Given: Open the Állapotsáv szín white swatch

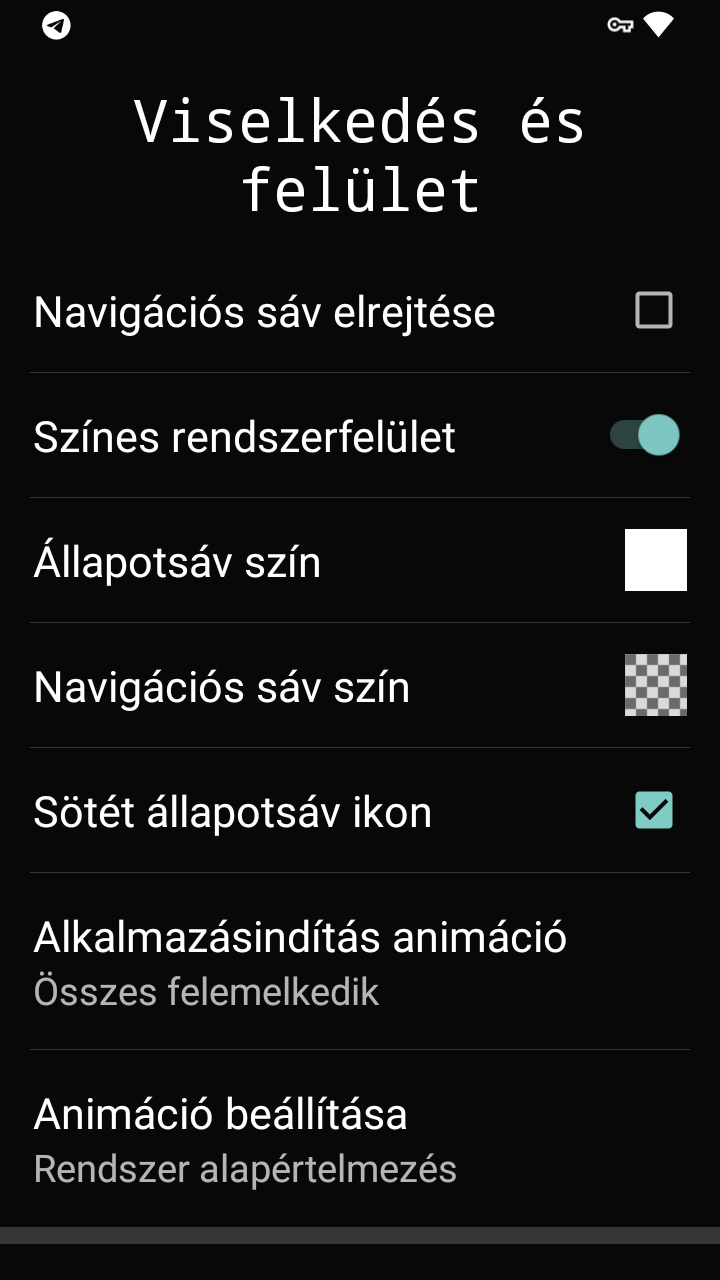Looking at the screenshot, I should (656, 560).
